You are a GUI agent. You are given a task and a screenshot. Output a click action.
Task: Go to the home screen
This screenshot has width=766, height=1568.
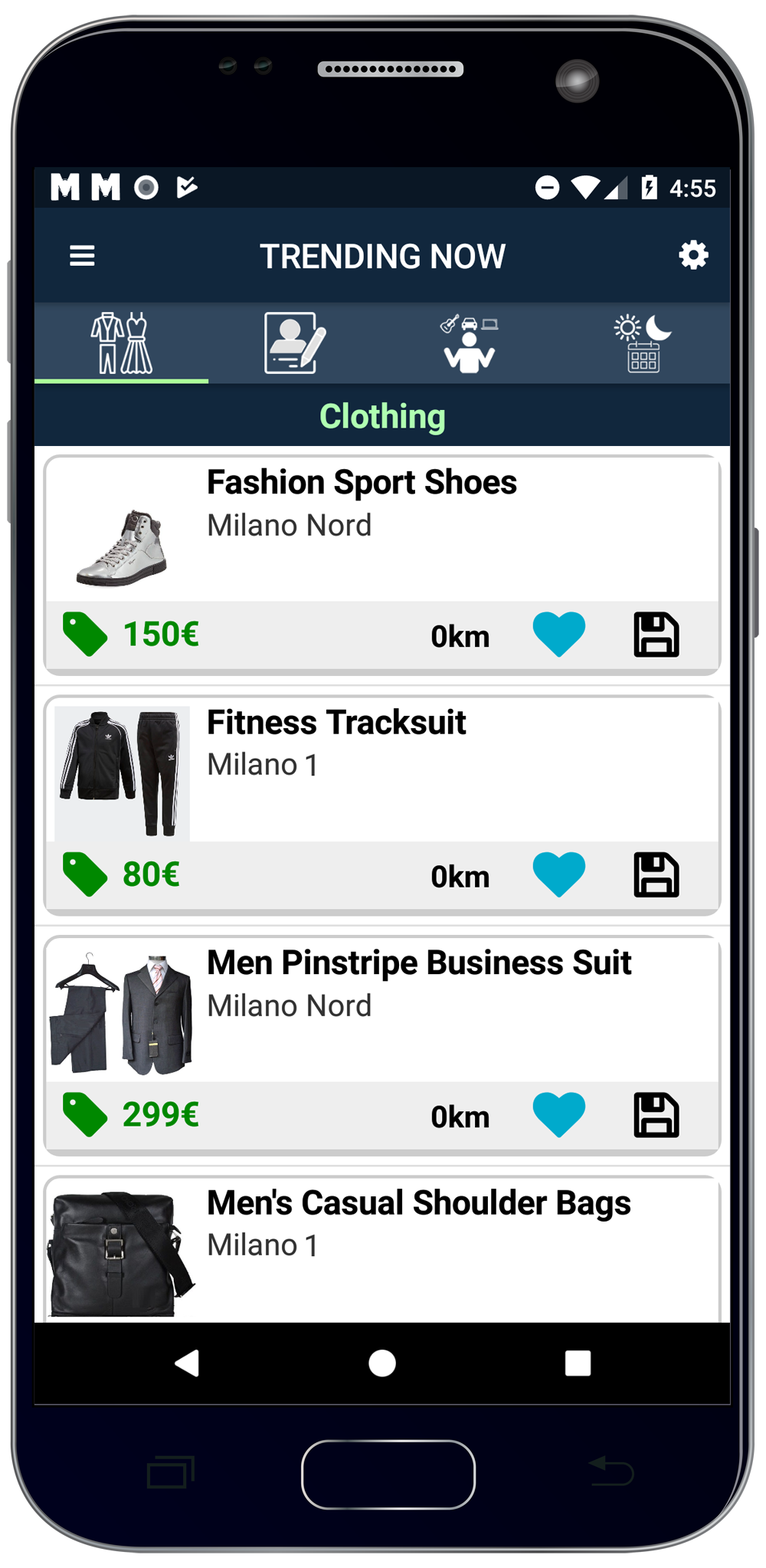(382, 1363)
